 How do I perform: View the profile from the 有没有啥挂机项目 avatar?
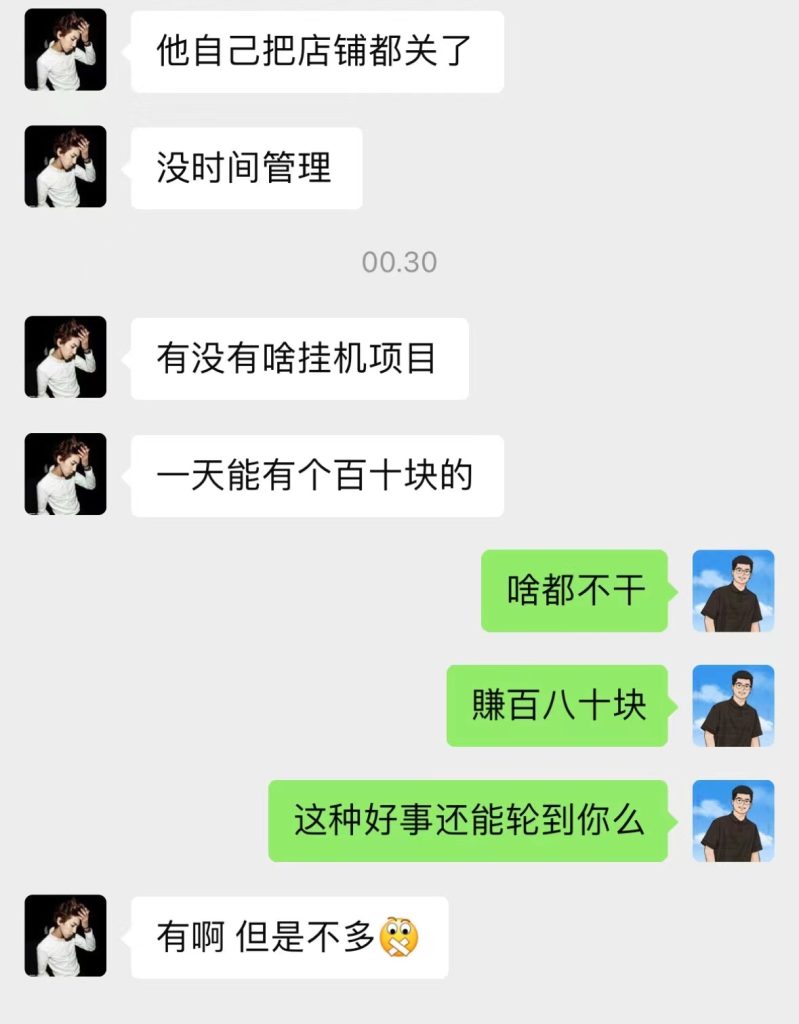click(x=65, y=357)
